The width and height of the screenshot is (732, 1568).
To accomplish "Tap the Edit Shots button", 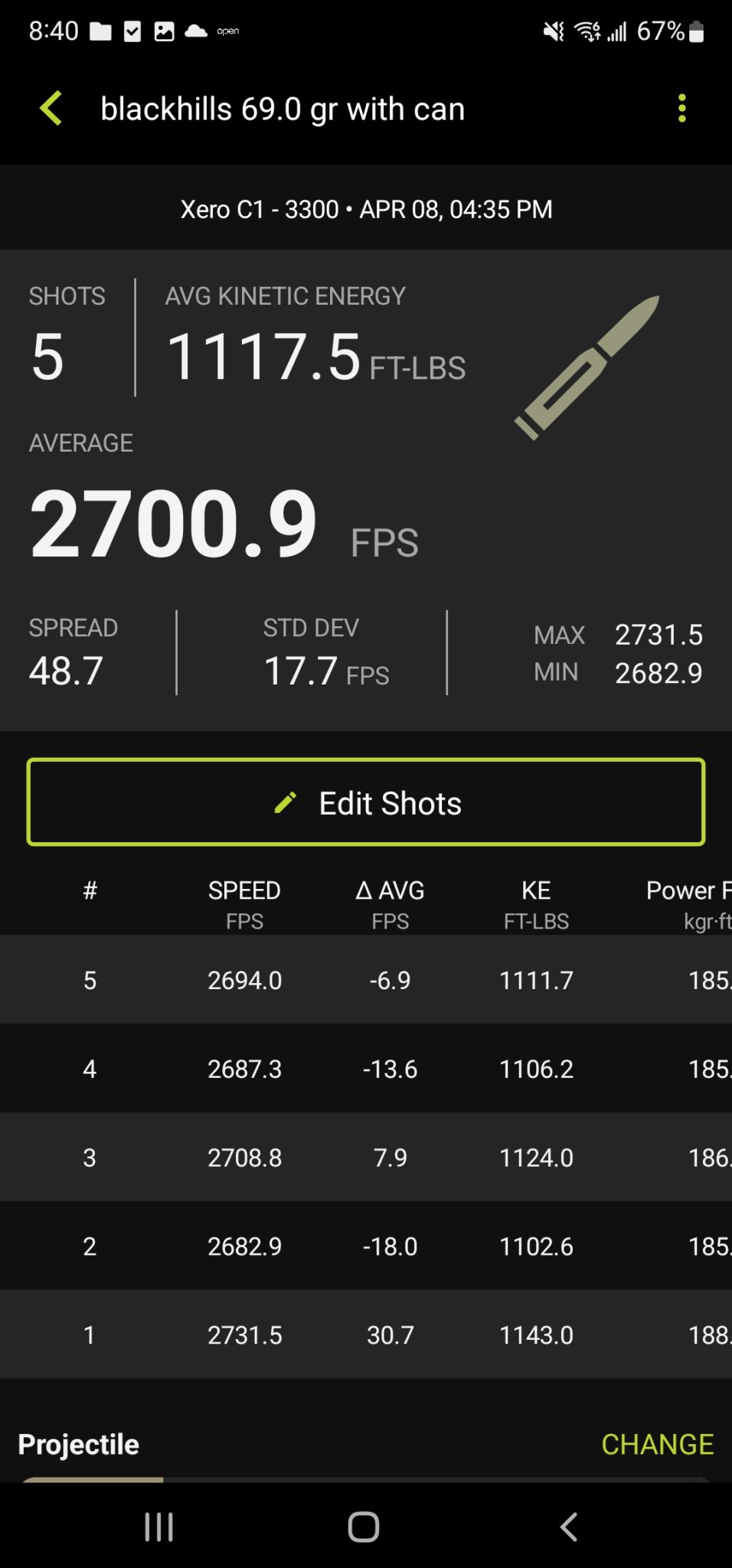I will coord(366,802).
